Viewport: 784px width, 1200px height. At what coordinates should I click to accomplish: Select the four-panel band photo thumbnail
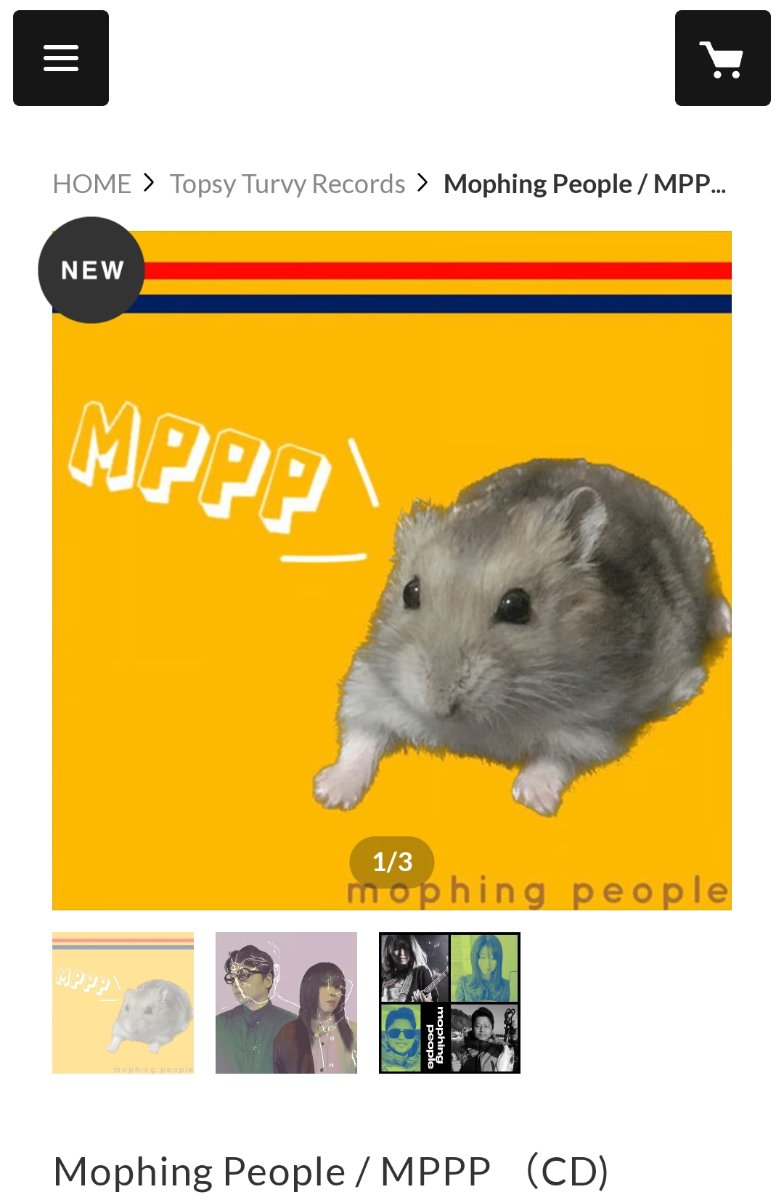(449, 1003)
